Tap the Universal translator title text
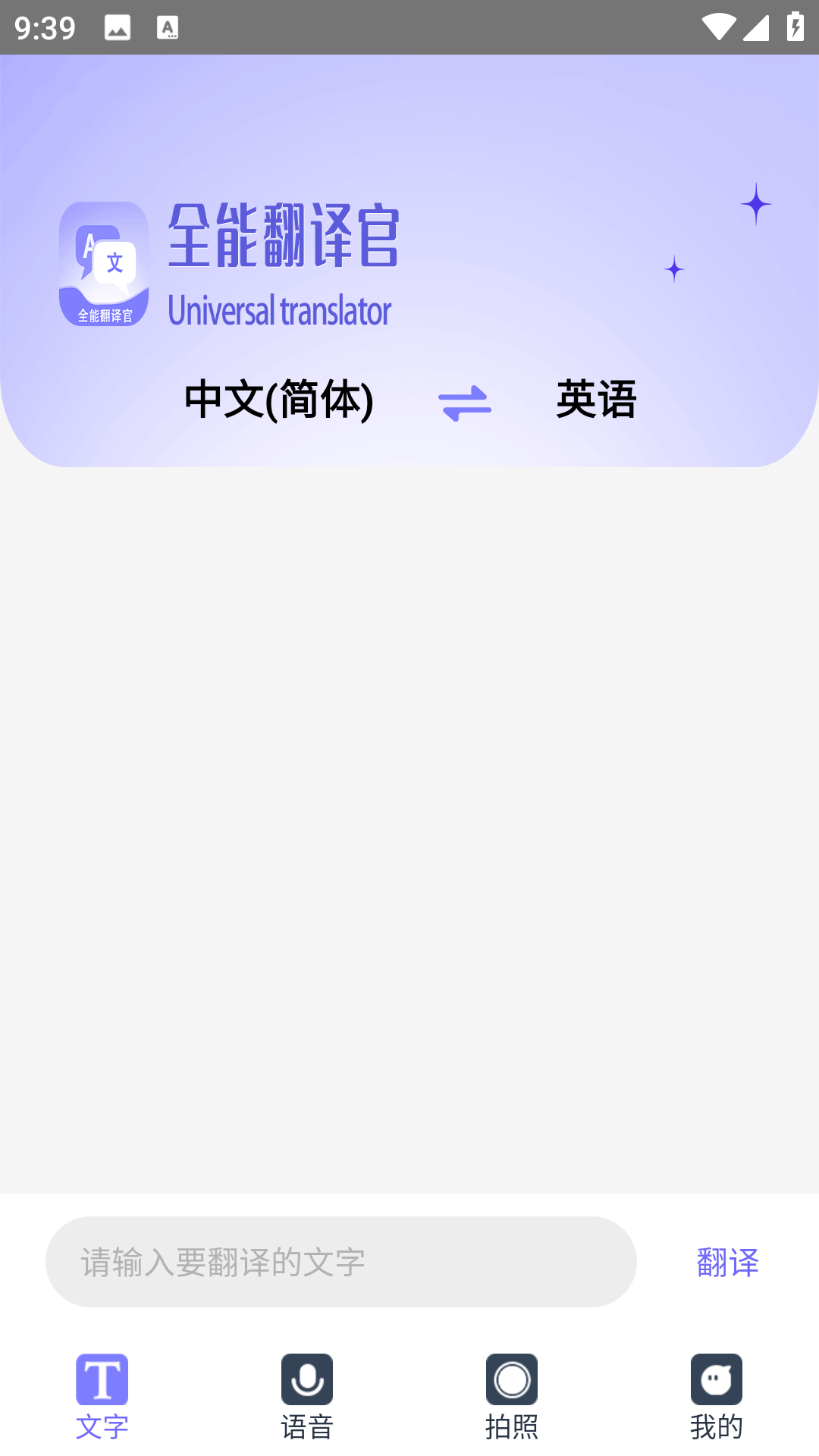 click(x=281, y=309)
